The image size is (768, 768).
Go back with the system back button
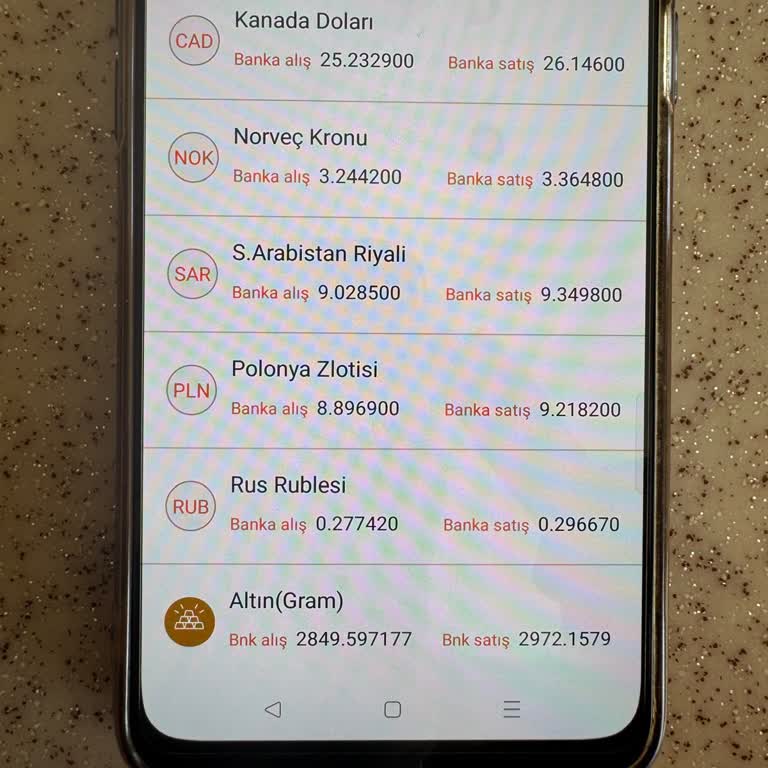click(x=273, y=709)
